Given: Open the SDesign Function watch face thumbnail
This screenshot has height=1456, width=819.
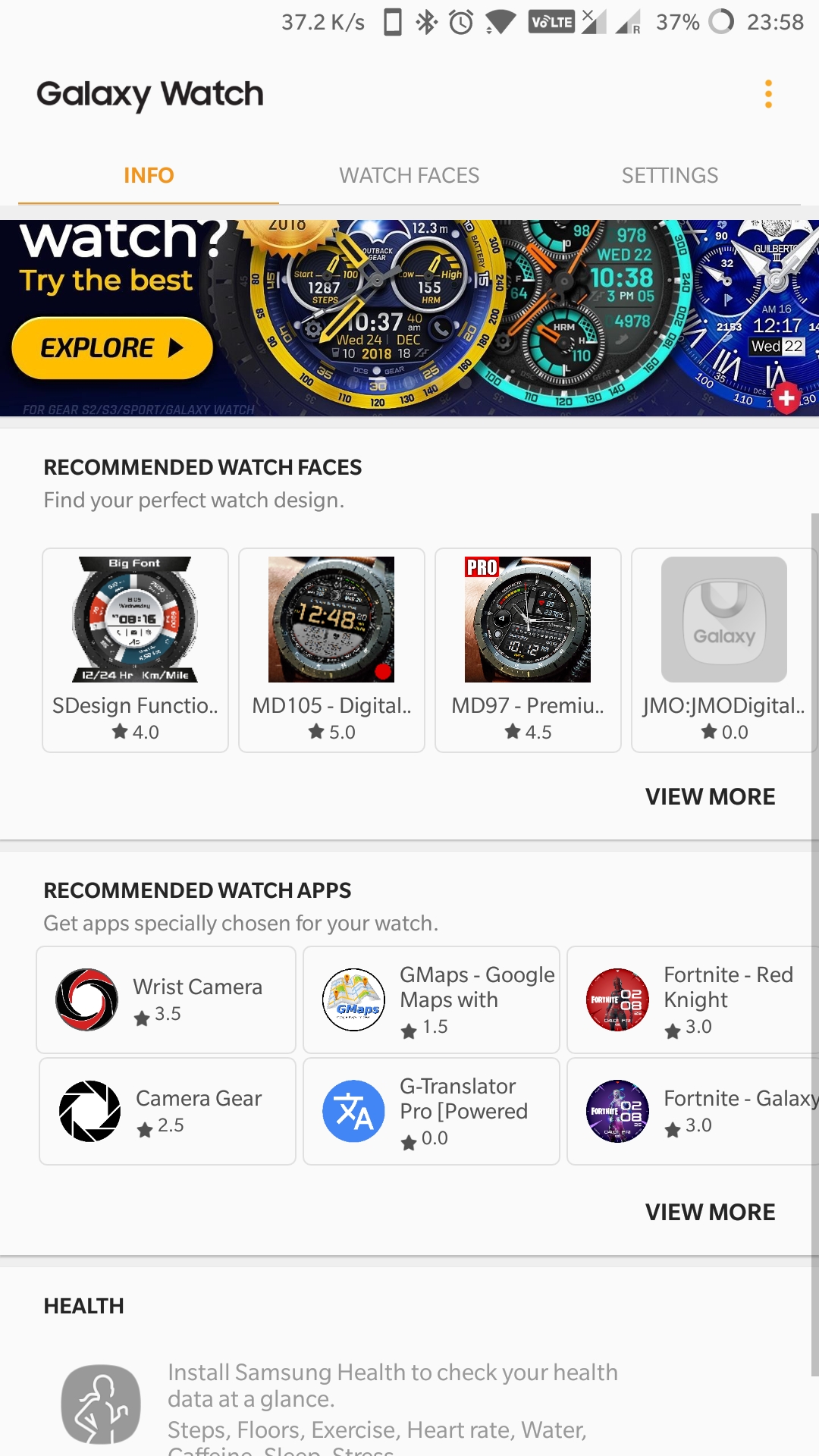Looking at the screenshot, I should click(x=135, y=620).
